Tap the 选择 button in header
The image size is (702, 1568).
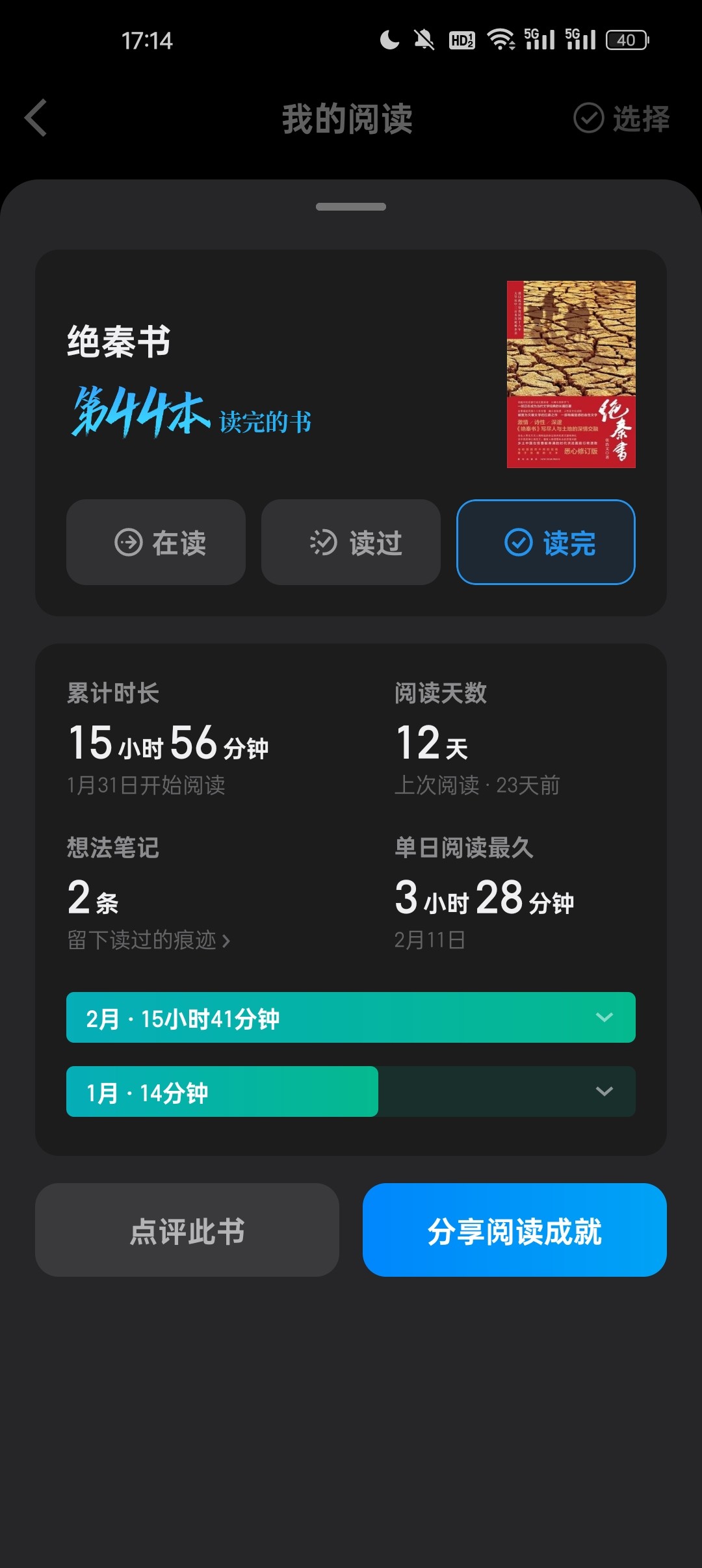coord(621,118)
